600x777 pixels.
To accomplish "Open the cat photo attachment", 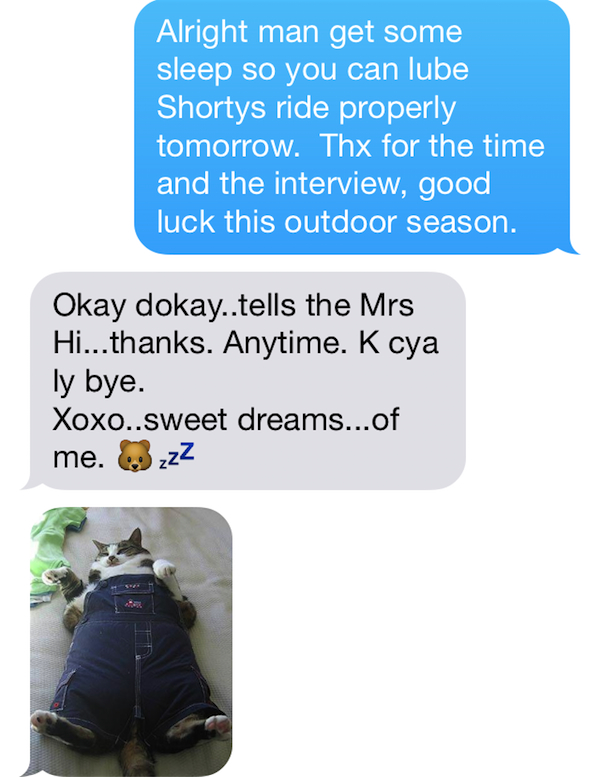I will [x=131, y=635].
